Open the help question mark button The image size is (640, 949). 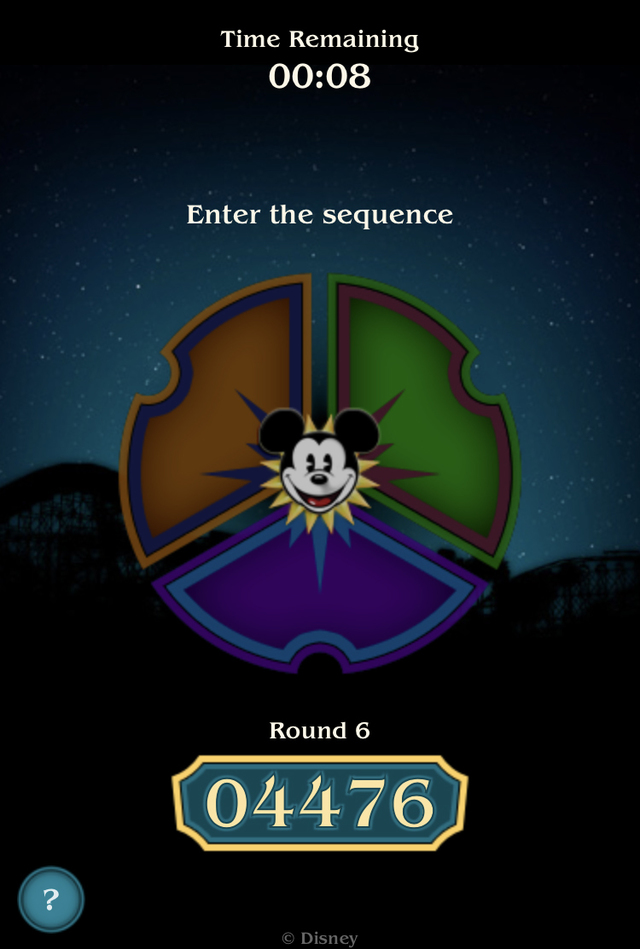[51, 900]
